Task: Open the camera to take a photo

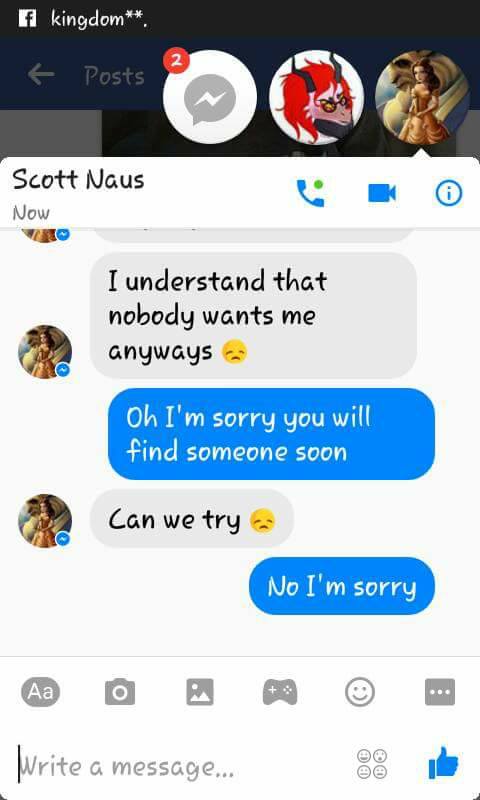Action: click(120, 692)
